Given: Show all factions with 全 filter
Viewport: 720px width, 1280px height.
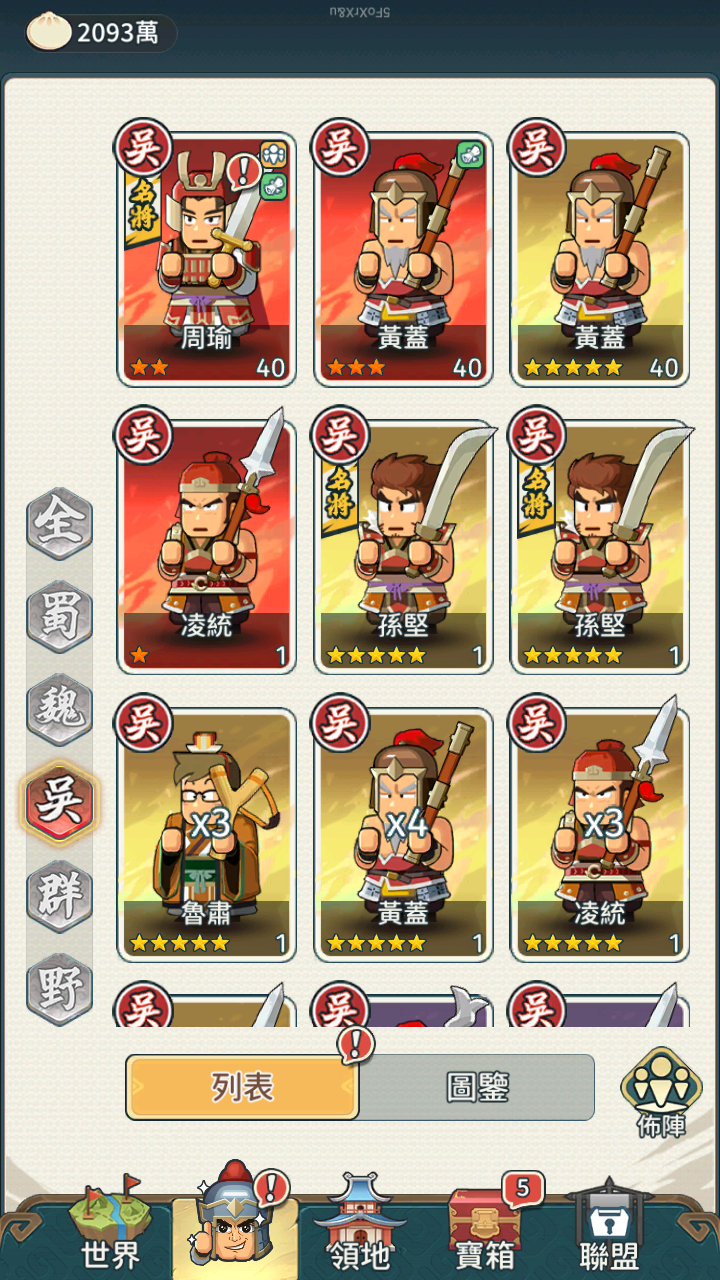Looking at the screenshot, I should [59, 524].
